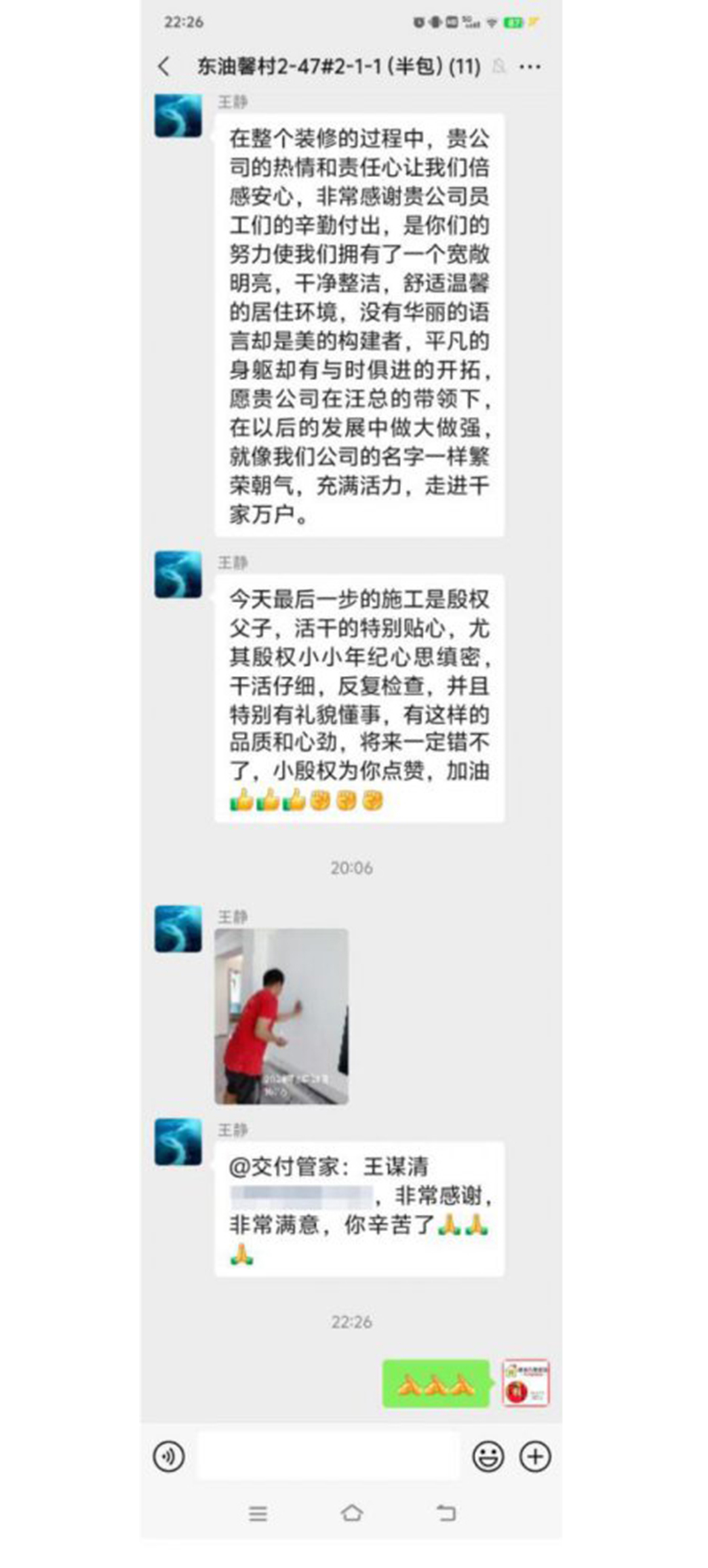Viewport: 708px width, 1568px height.
Task: Open the chat overflow menu
Action: click(530, 67)
